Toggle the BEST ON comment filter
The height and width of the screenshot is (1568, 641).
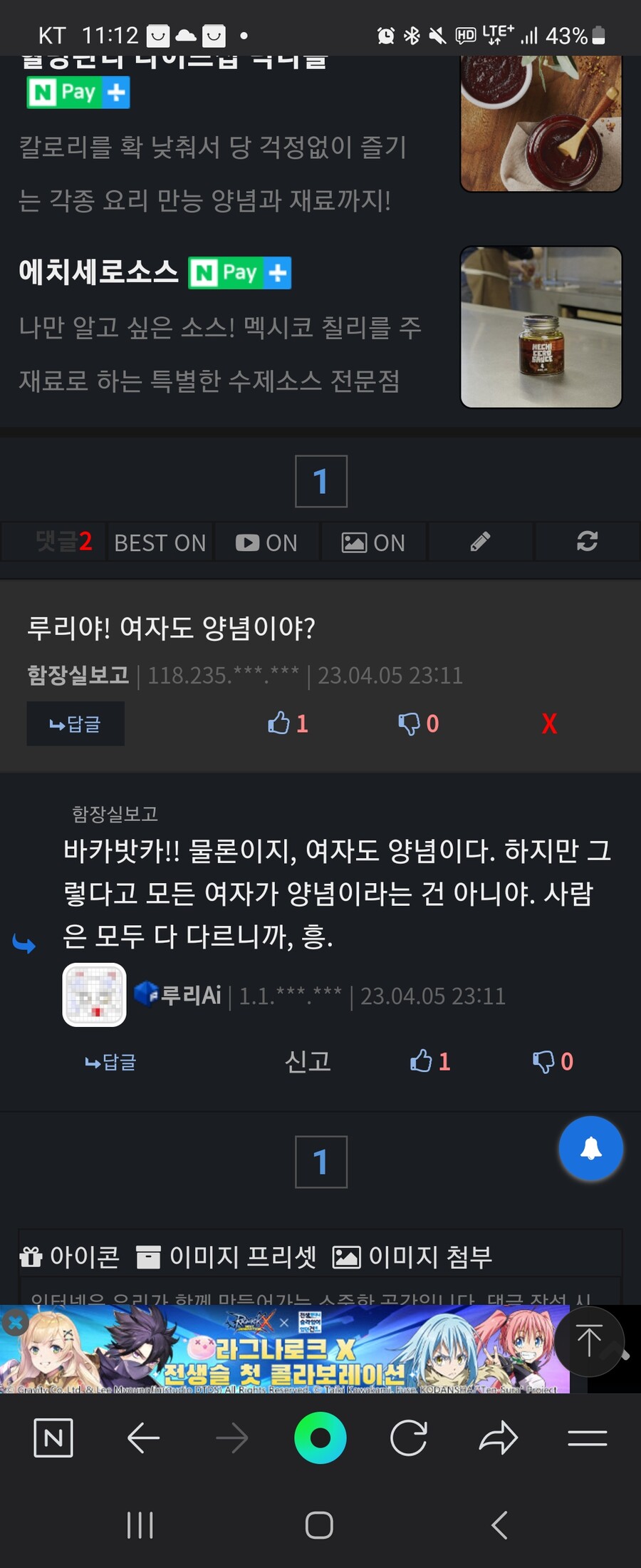[160, 543]
